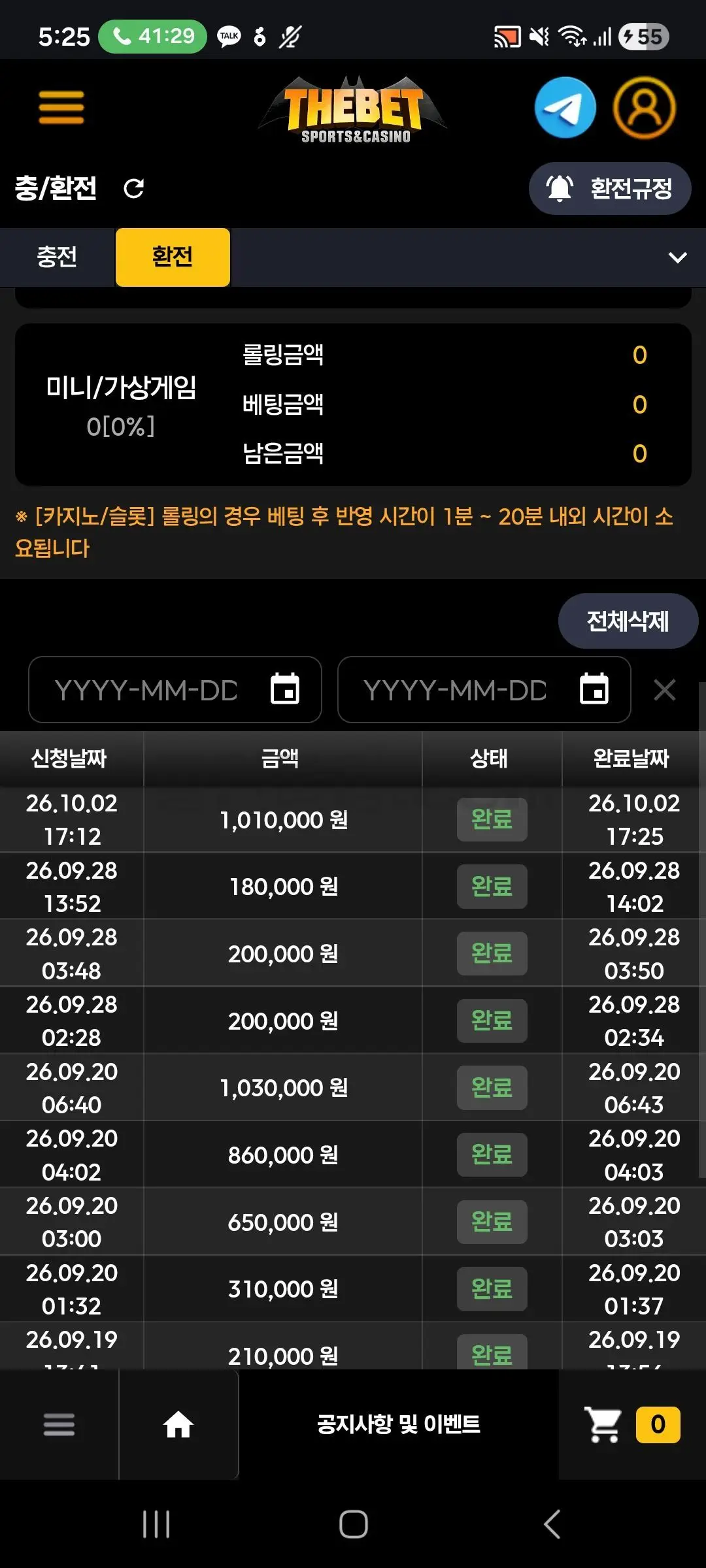The width and height of the screenshot is (706, 1568).
Task: Select the 환전 tab
Action: pyautogui.click(x=173, y=257)
